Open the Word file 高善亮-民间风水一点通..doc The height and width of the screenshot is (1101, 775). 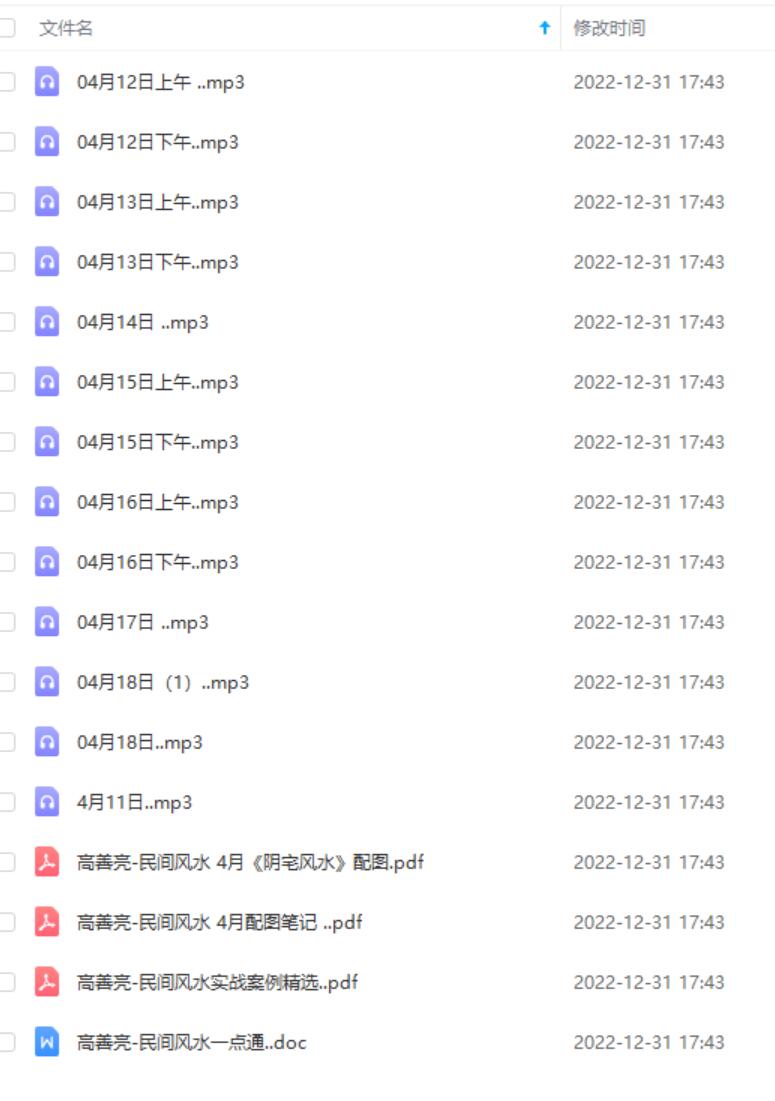pyautogui.click(x=192, y=1042)
